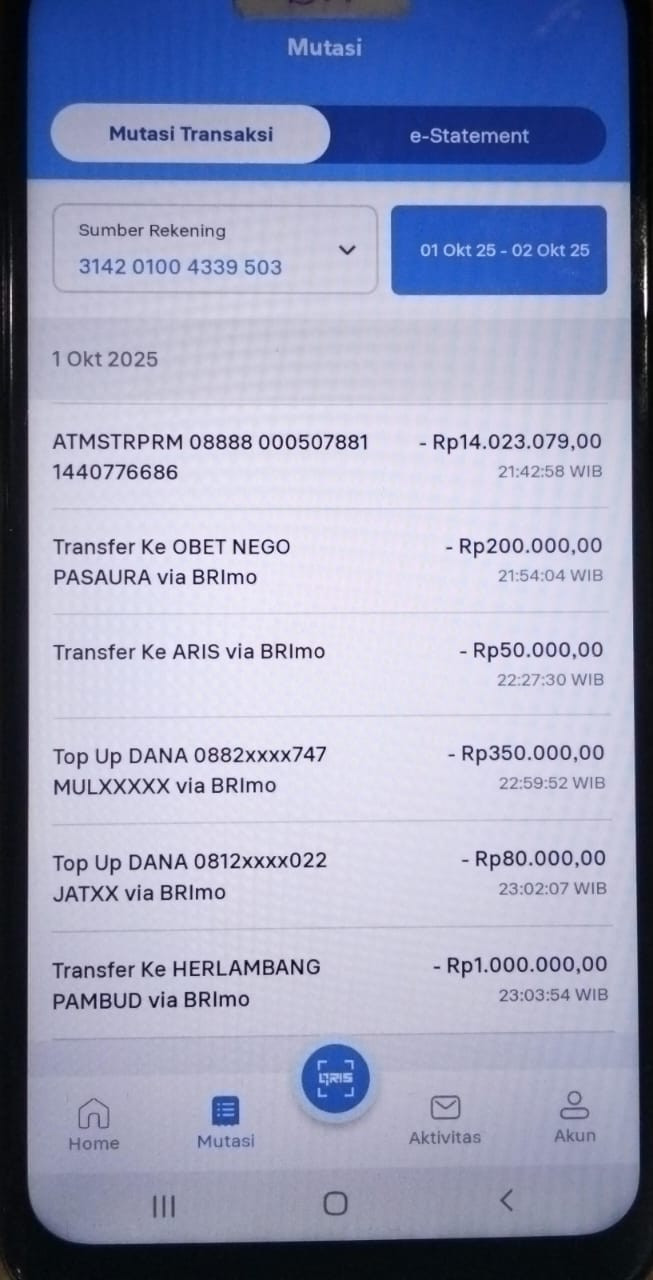Open the Aktivitas tab
The height and width of the screenshot is (1280, 653).
click(x=445, y=1120)
